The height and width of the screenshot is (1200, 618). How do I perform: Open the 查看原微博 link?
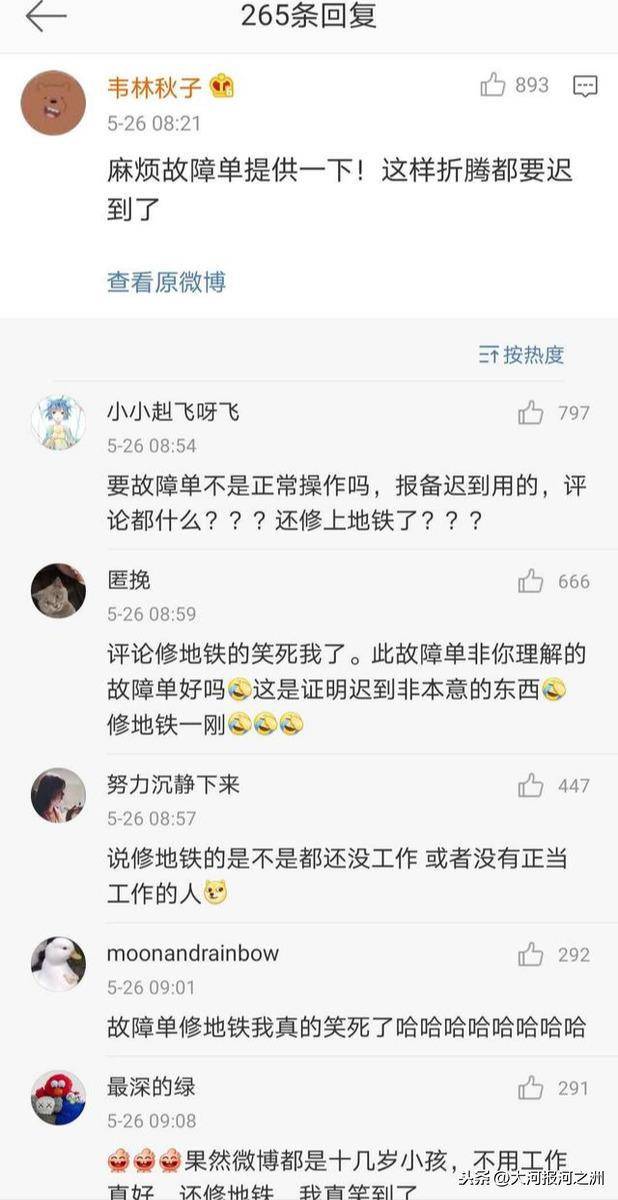point(166,282)
